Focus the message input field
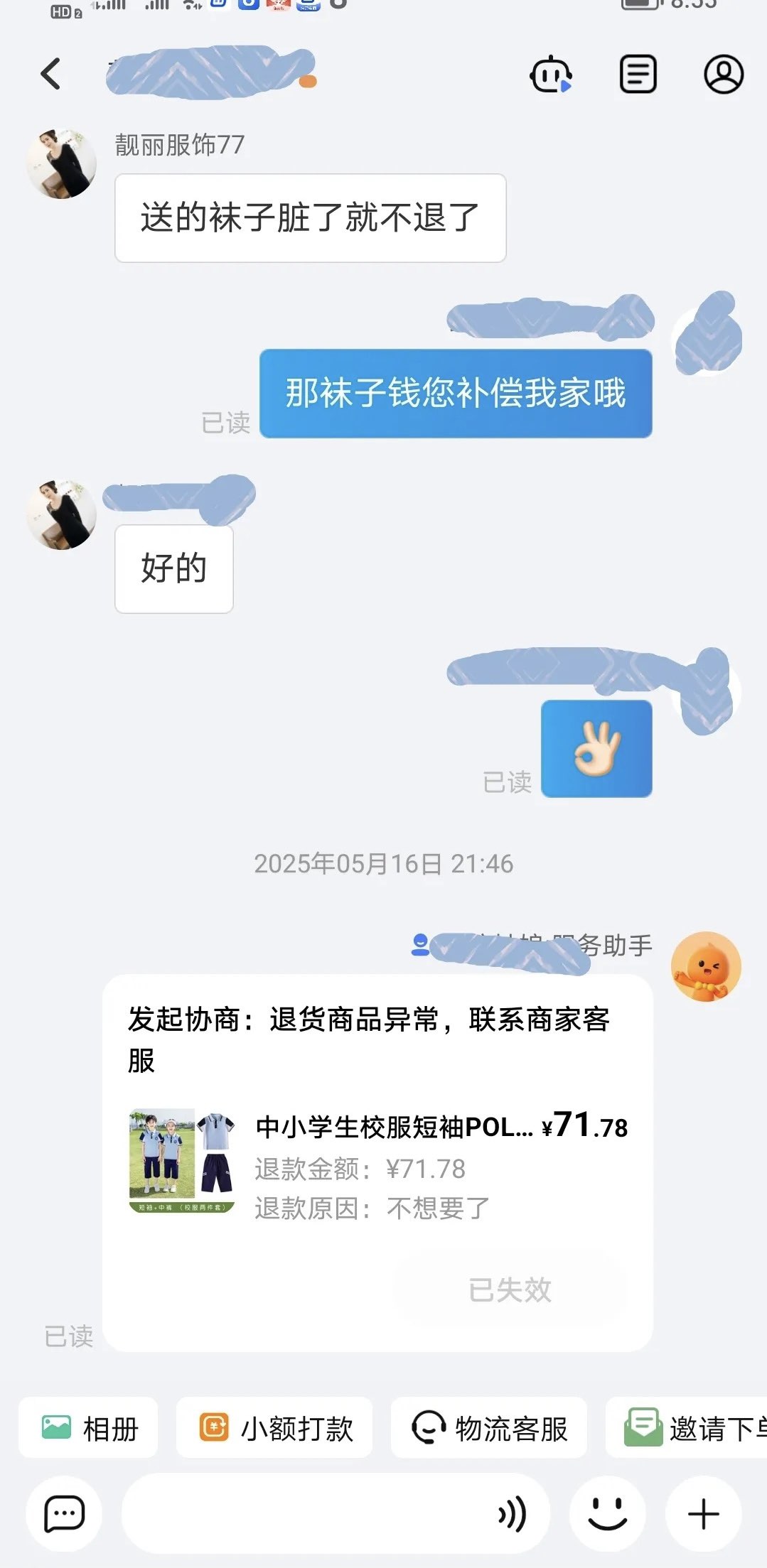This screenshot has height=1568, width=767. [x=306, y=1514]
